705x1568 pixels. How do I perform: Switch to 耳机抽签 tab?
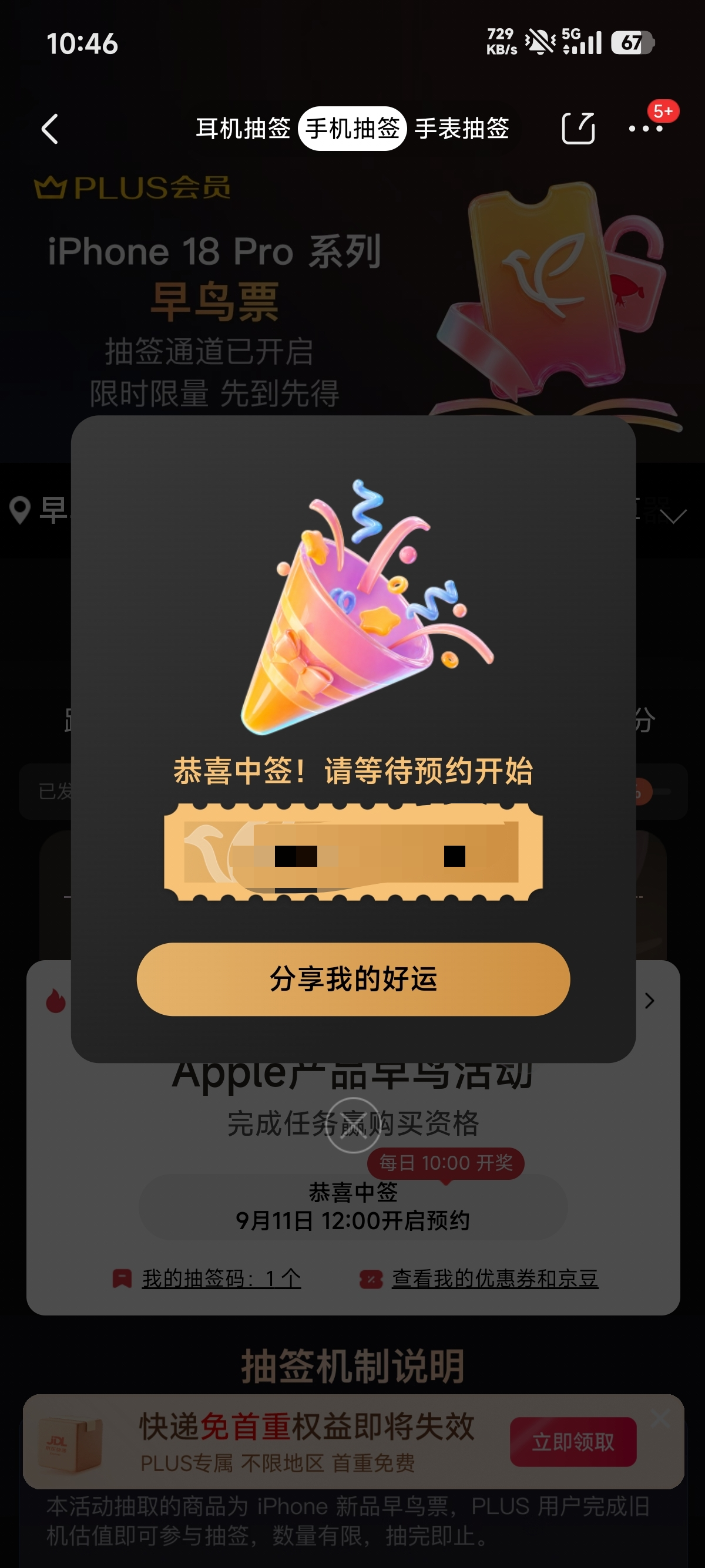[243, 129]
